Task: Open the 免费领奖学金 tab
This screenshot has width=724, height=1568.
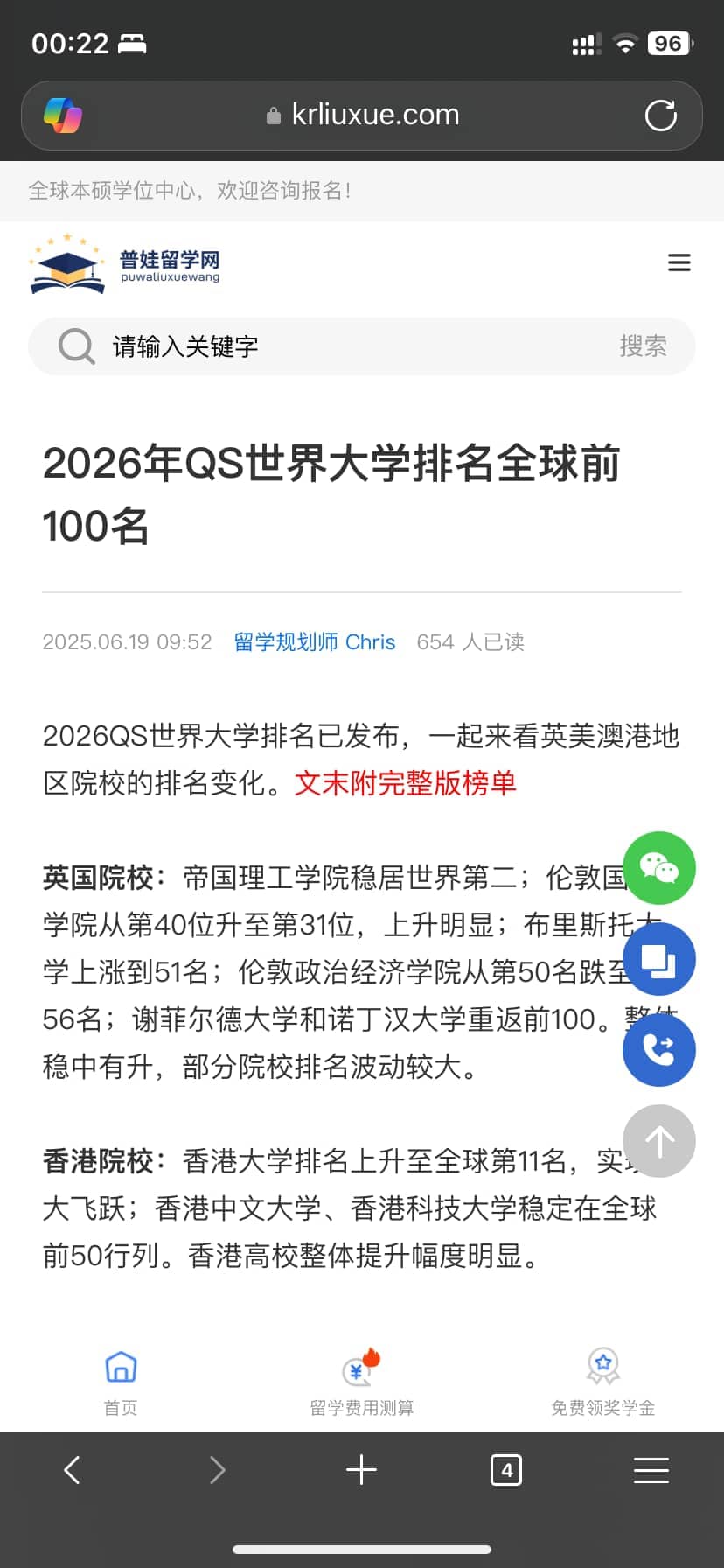Action: (603, 1382)
